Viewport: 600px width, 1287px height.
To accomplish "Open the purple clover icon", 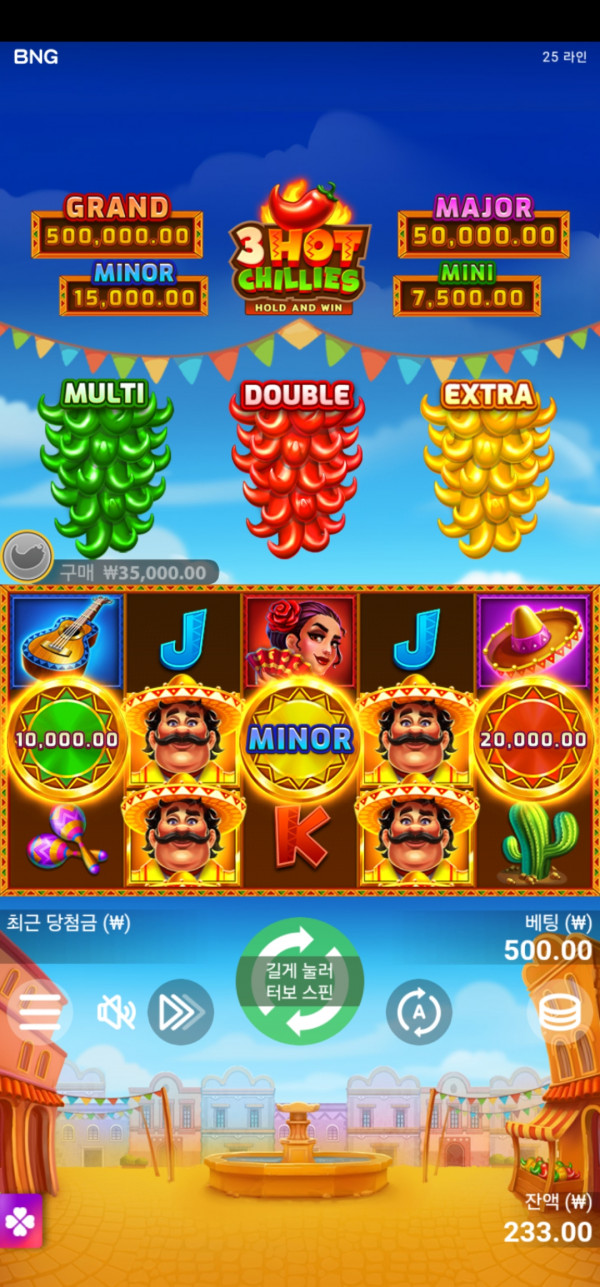I will point(20,1220).
